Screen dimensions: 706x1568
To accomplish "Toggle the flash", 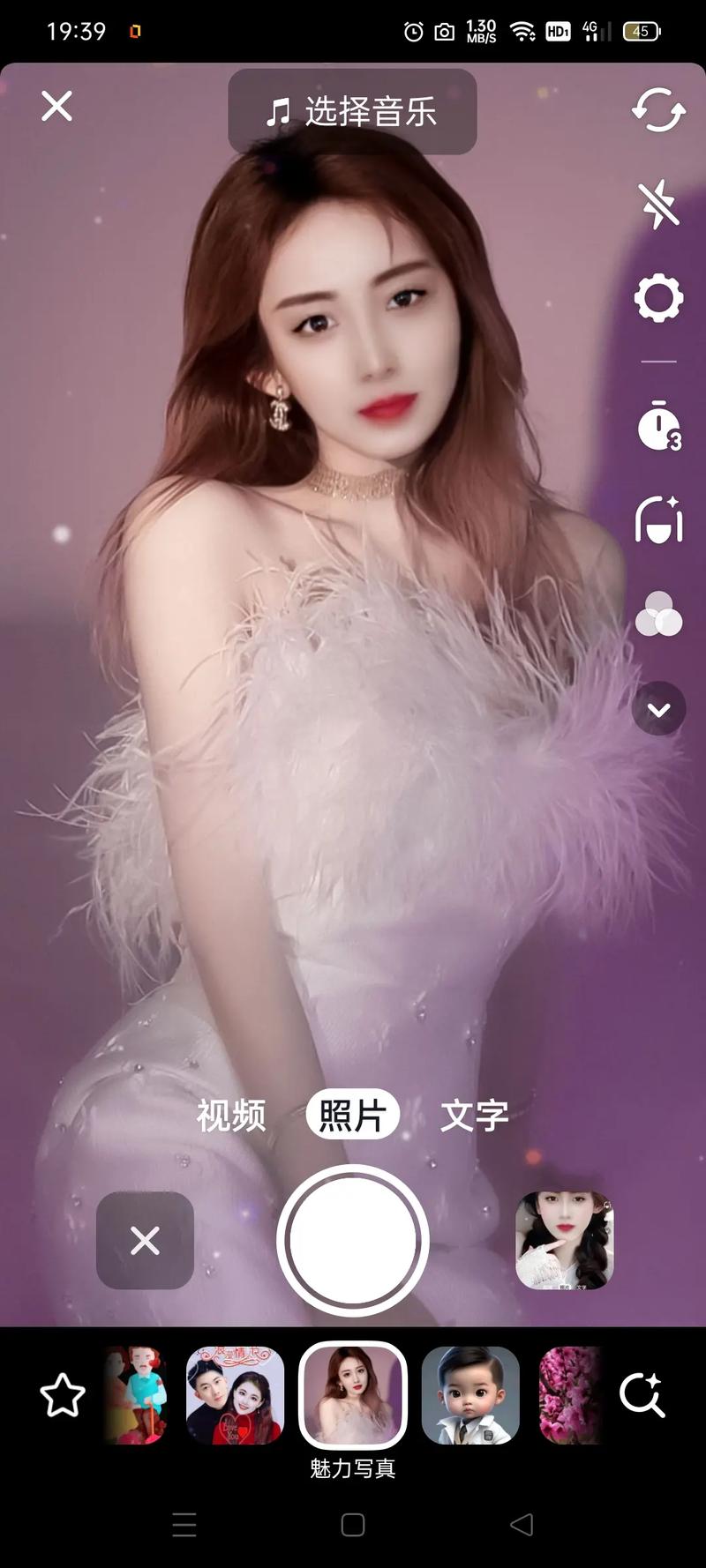I will click(658, 204).
